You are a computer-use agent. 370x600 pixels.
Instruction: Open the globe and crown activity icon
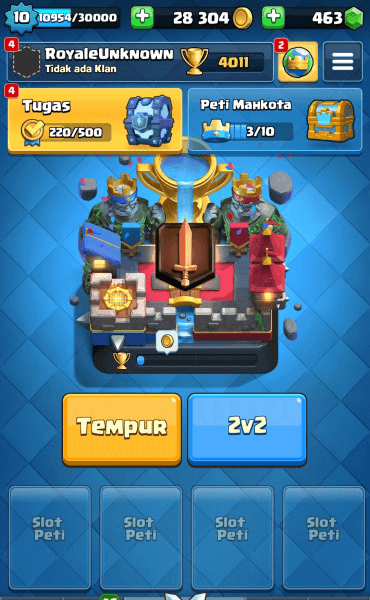point(298,62)
